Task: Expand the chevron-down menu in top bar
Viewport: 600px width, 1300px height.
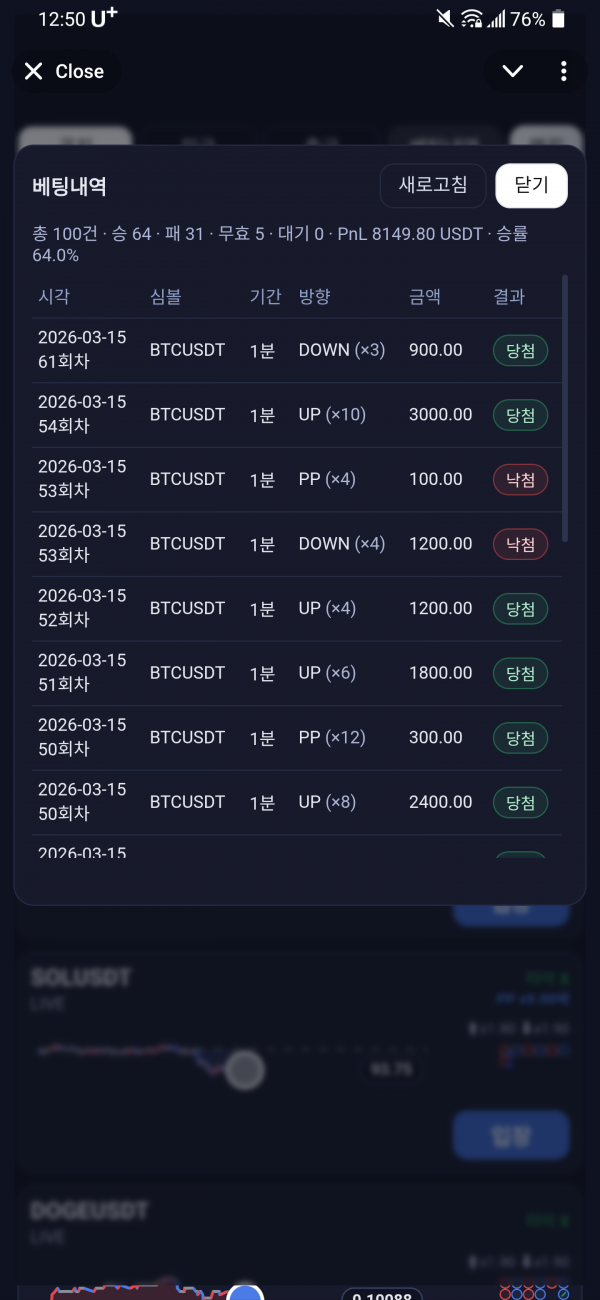Action: pyautogui.click(x=513, y=71)
